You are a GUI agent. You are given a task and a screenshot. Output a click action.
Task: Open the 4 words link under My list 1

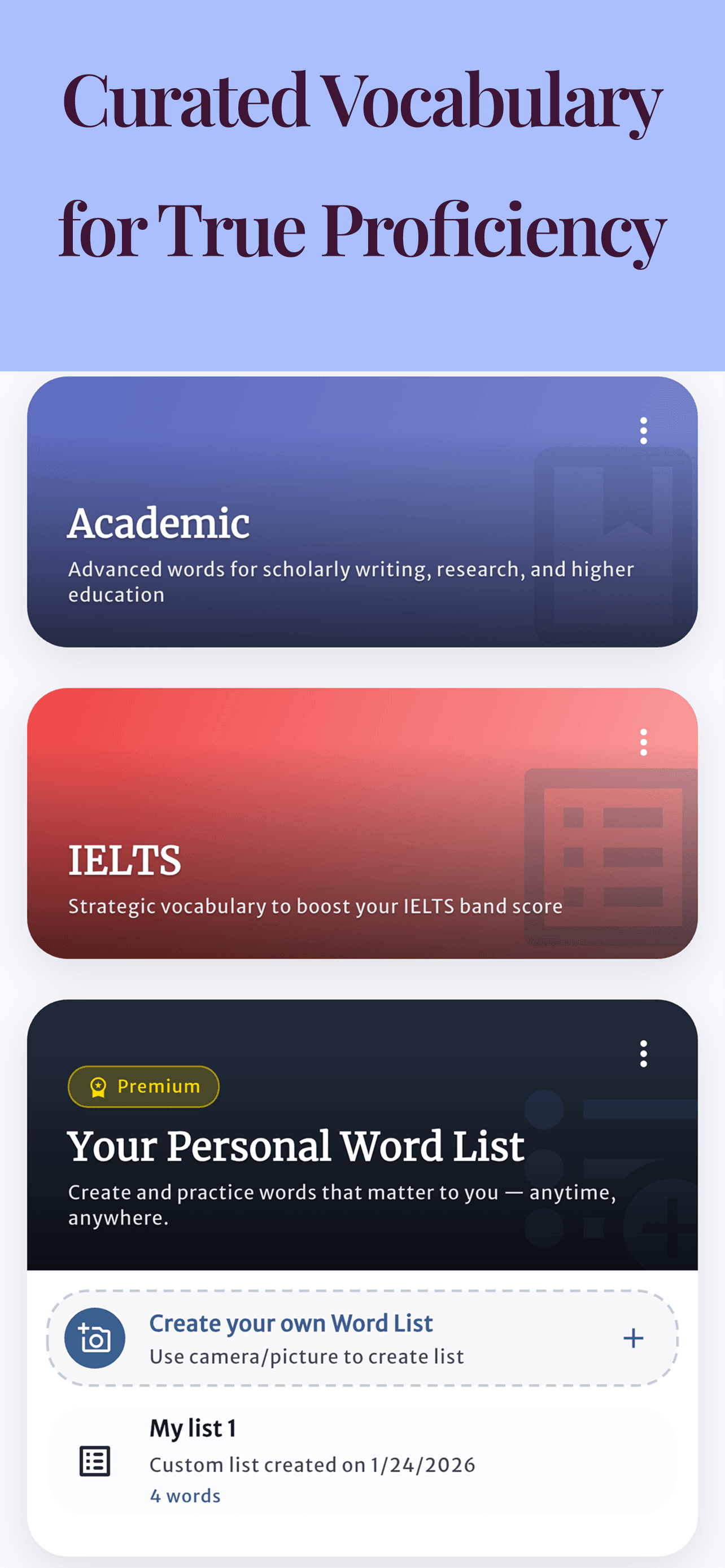pos(185,1496)
